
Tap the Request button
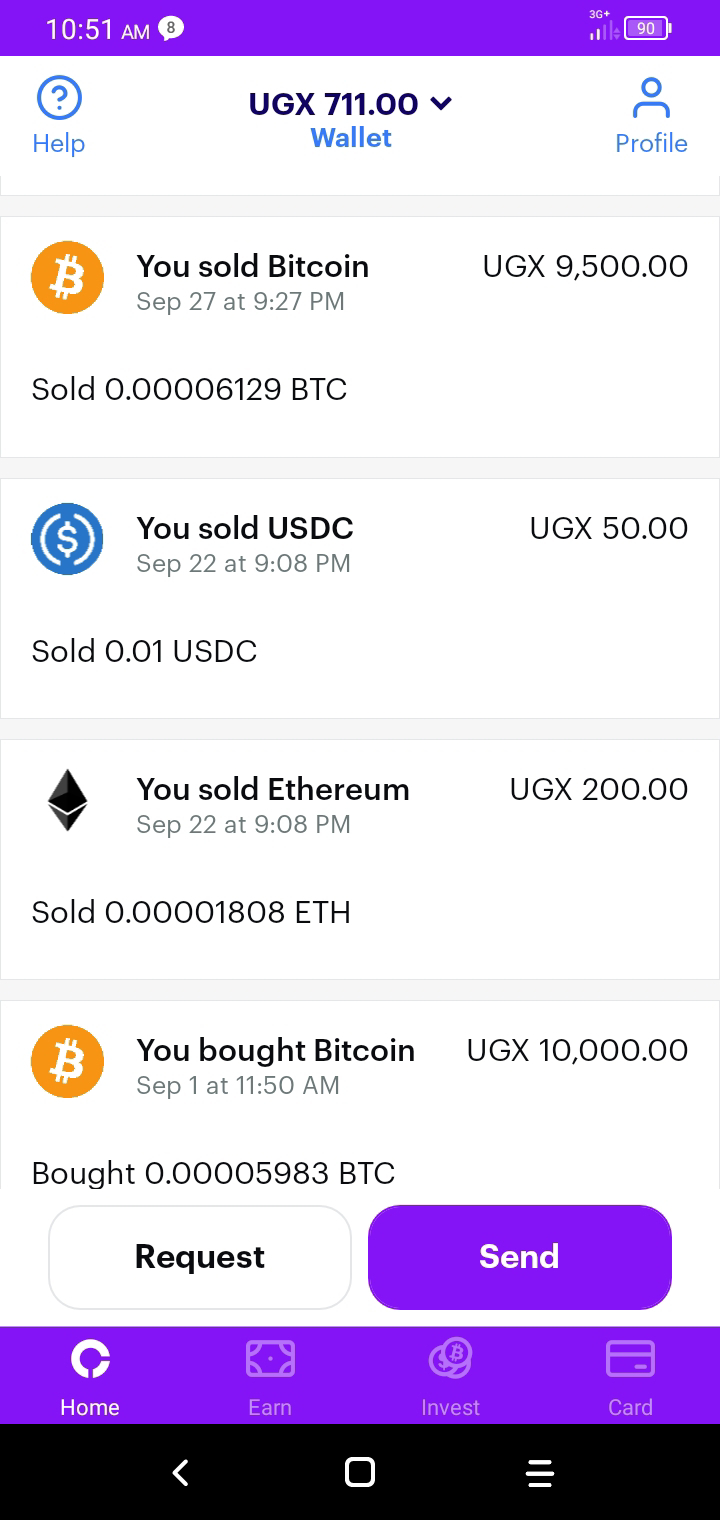pyautogui.click(x=200, y=1257)
